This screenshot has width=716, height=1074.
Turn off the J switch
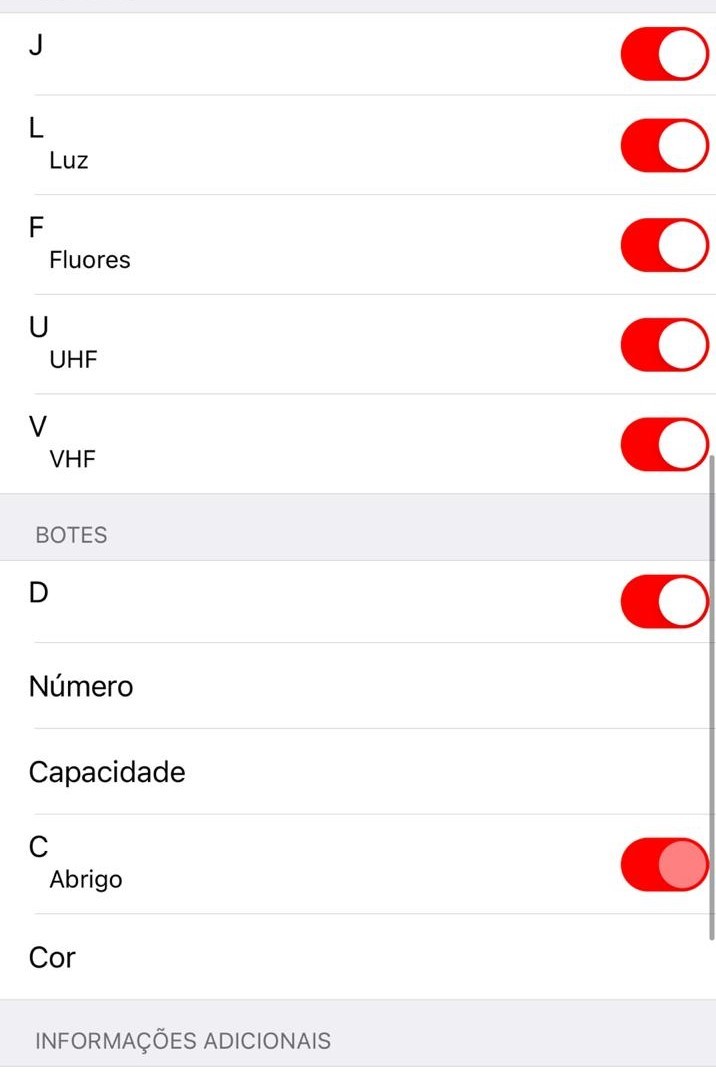[x=664, y=54]
